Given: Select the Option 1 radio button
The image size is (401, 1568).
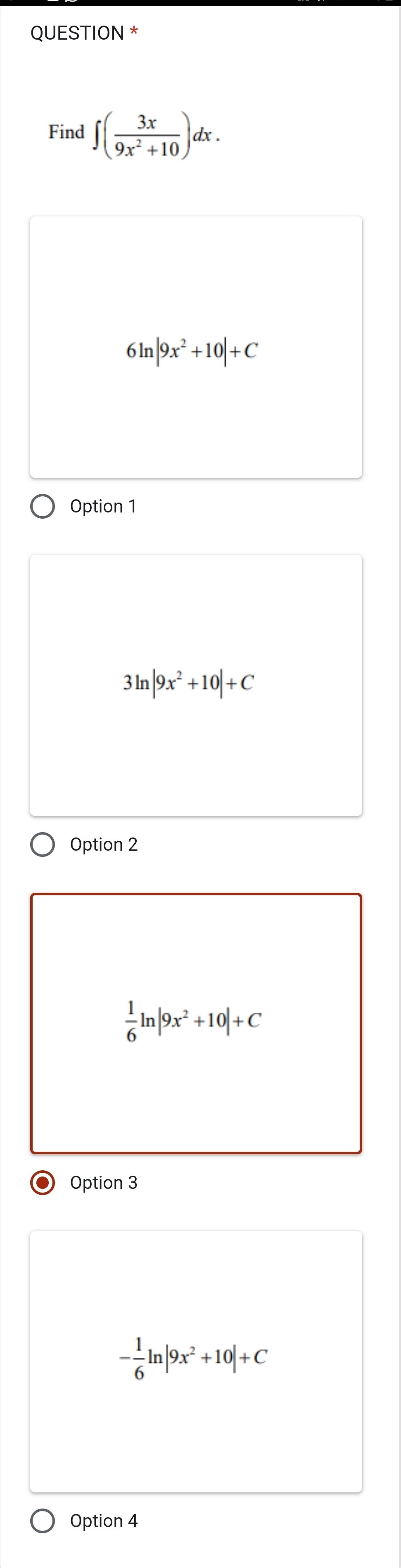Looking at the screenshot, I should pyautogui.click(x=43, y=506).
